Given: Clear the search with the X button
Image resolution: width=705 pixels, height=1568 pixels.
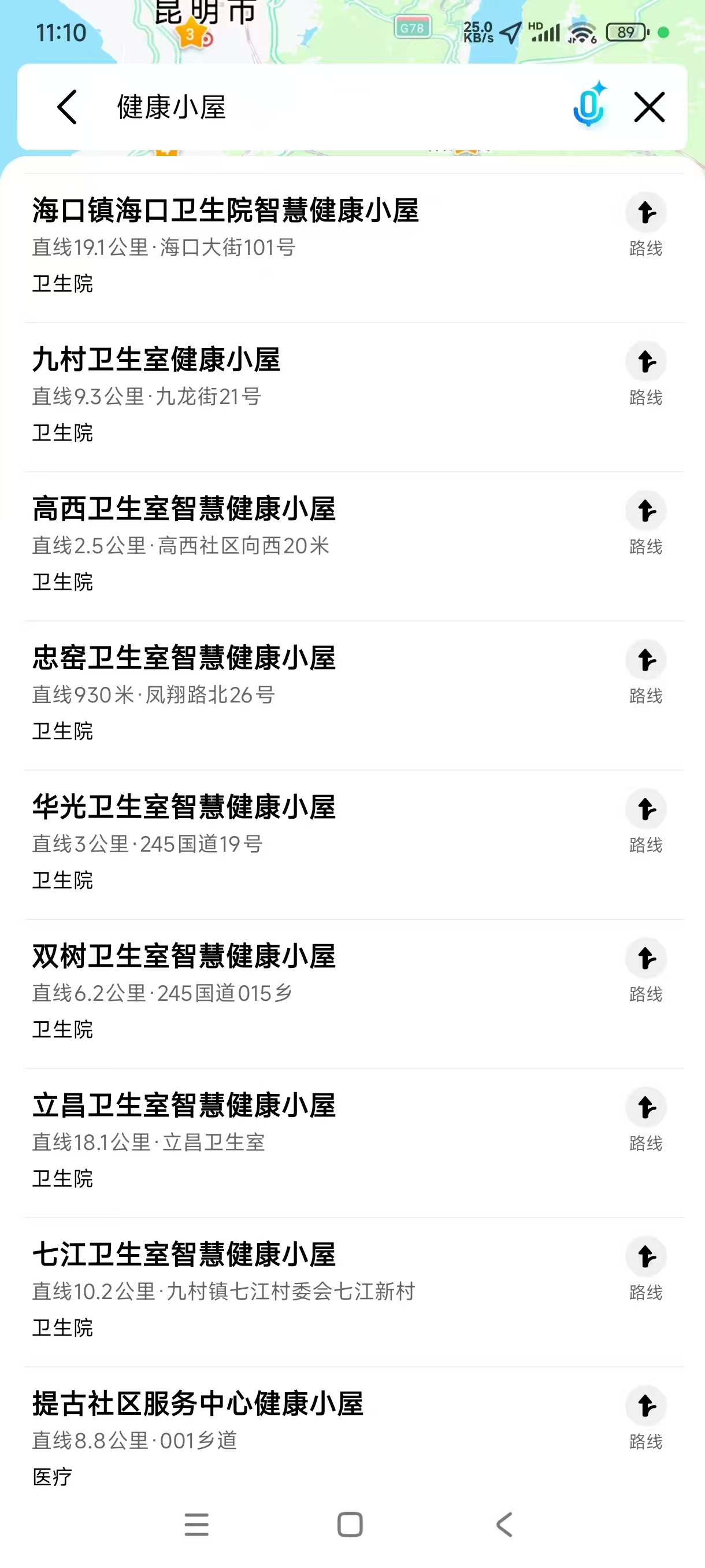Looking at the screenshot, I should point(649,107).
